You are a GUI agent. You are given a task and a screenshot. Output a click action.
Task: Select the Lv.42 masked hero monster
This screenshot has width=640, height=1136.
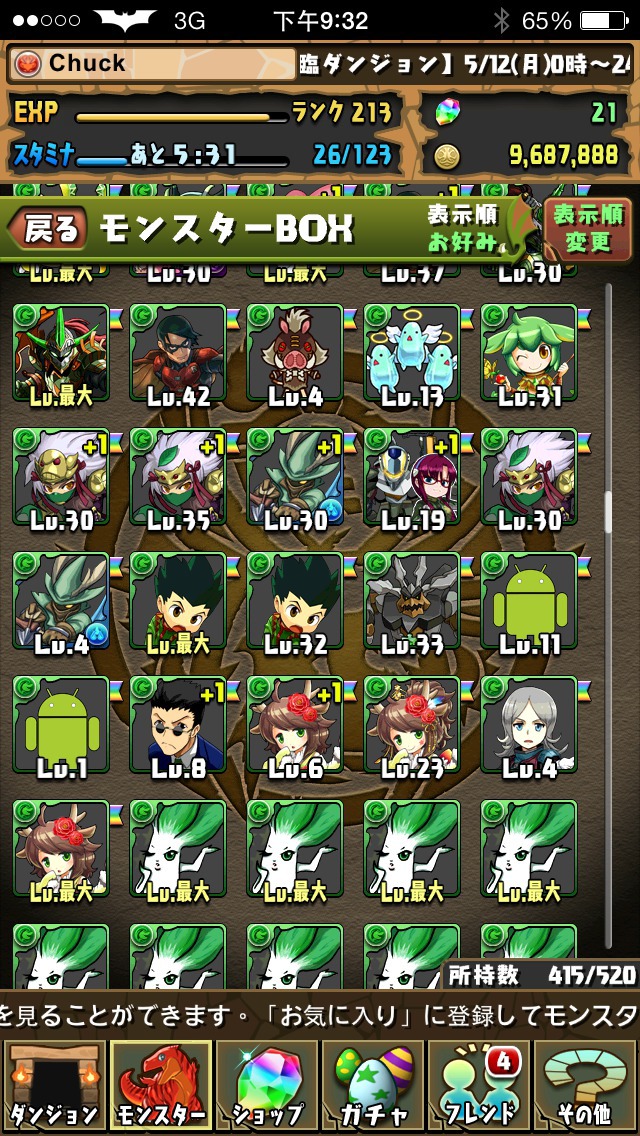click(178, 353)
